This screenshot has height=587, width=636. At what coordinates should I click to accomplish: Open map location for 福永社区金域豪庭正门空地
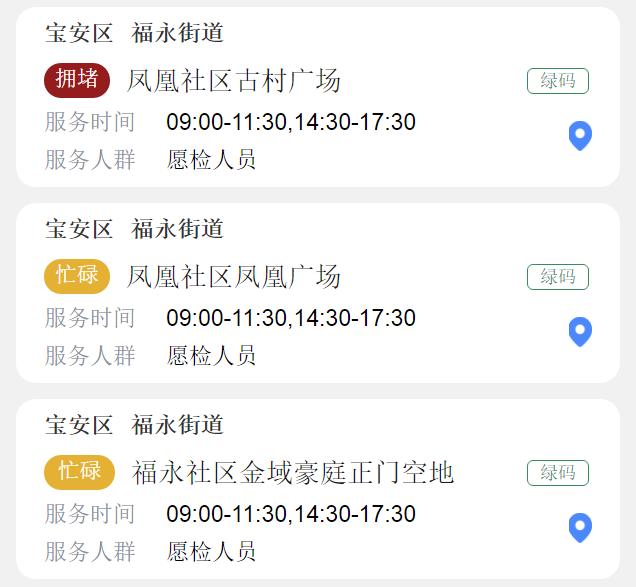click(580, 527)
